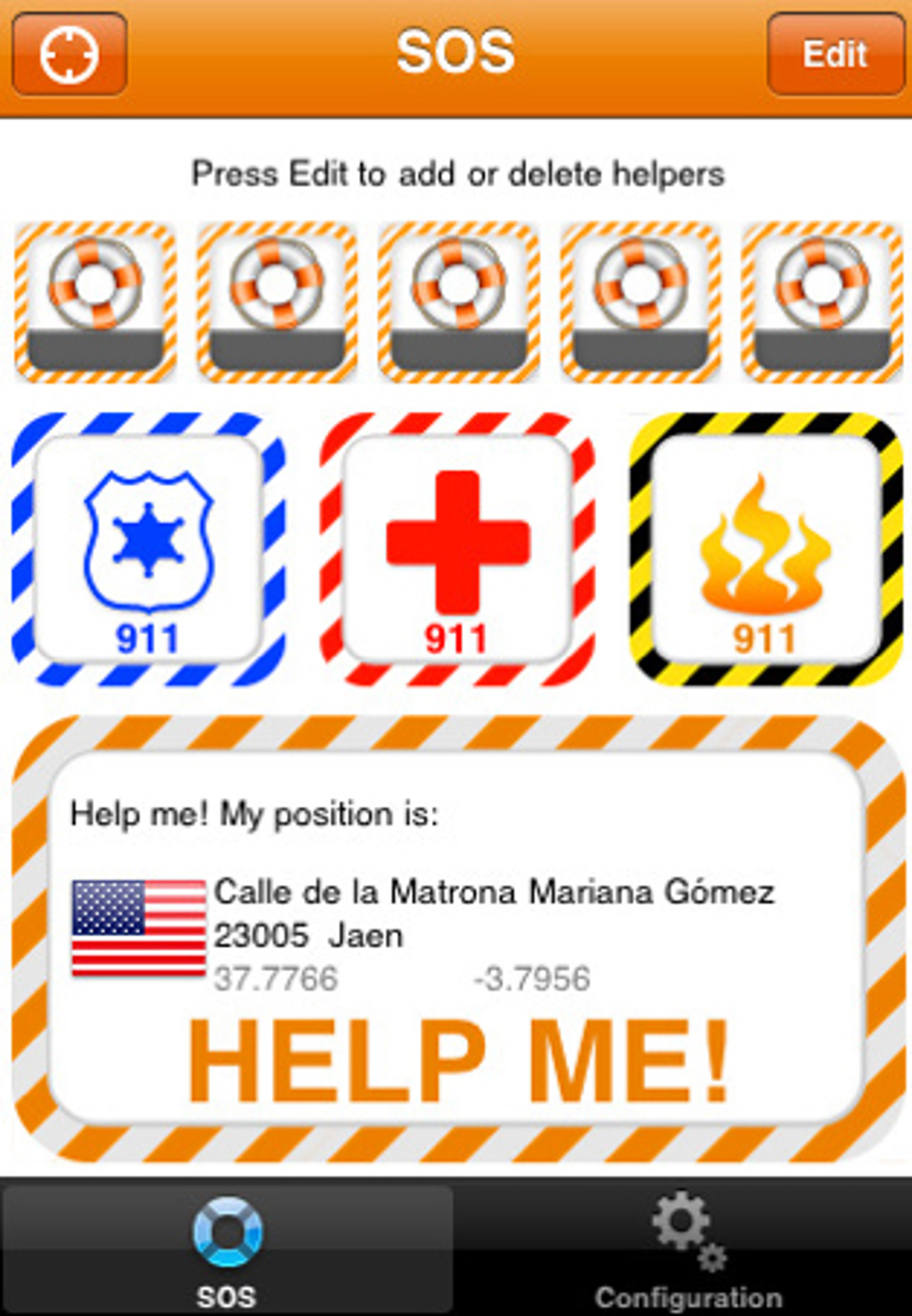Tap the locate-me crosshair icon
The image size is (912, 1316).
click(x=69, y=54)
